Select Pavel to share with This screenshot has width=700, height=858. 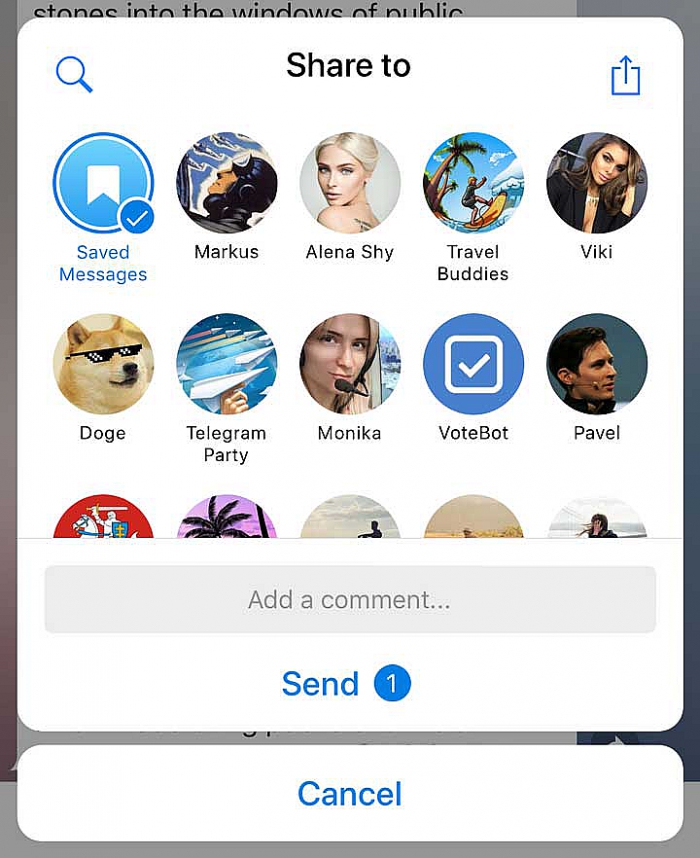click(596, 364)
